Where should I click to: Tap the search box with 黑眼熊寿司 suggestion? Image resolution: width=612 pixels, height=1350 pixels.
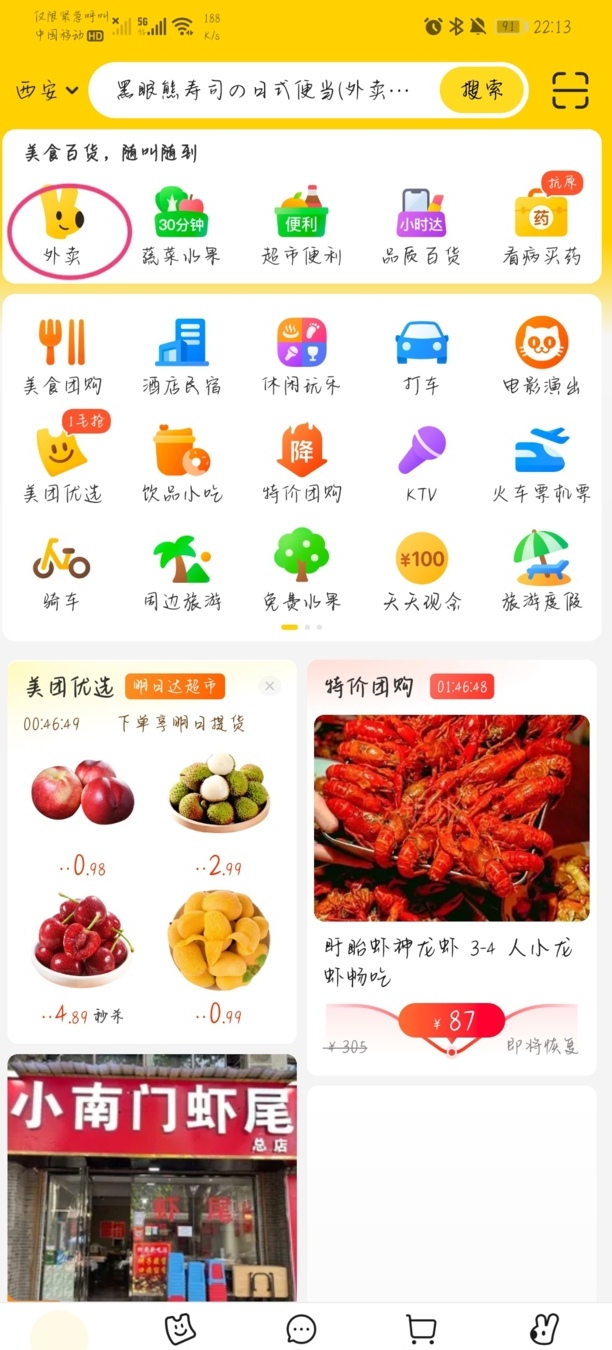click(x=265, y=91)
